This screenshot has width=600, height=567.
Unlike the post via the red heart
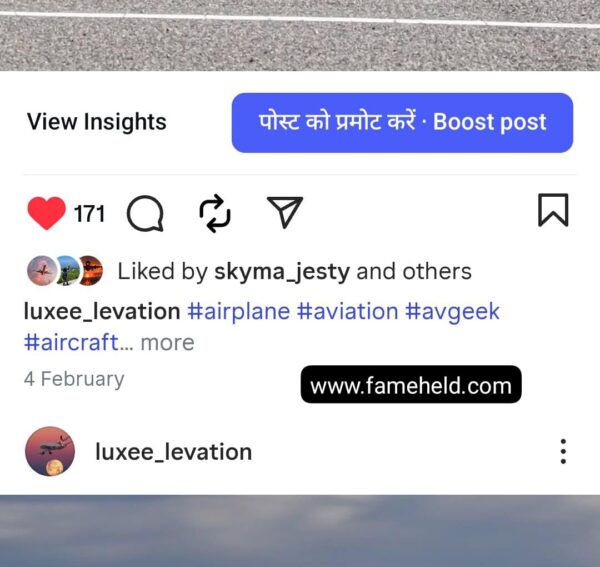pyautogui.click(x=46, y=212)
